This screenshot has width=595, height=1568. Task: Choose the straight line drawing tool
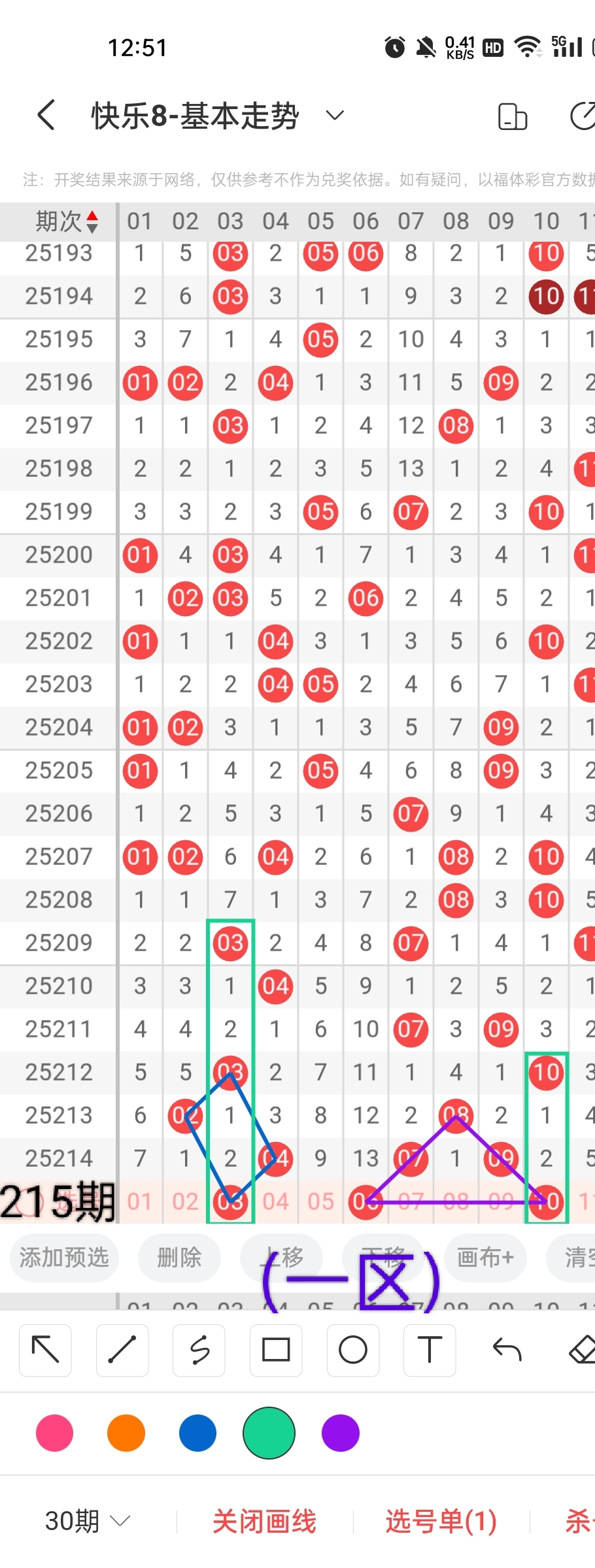(122, 1350)
